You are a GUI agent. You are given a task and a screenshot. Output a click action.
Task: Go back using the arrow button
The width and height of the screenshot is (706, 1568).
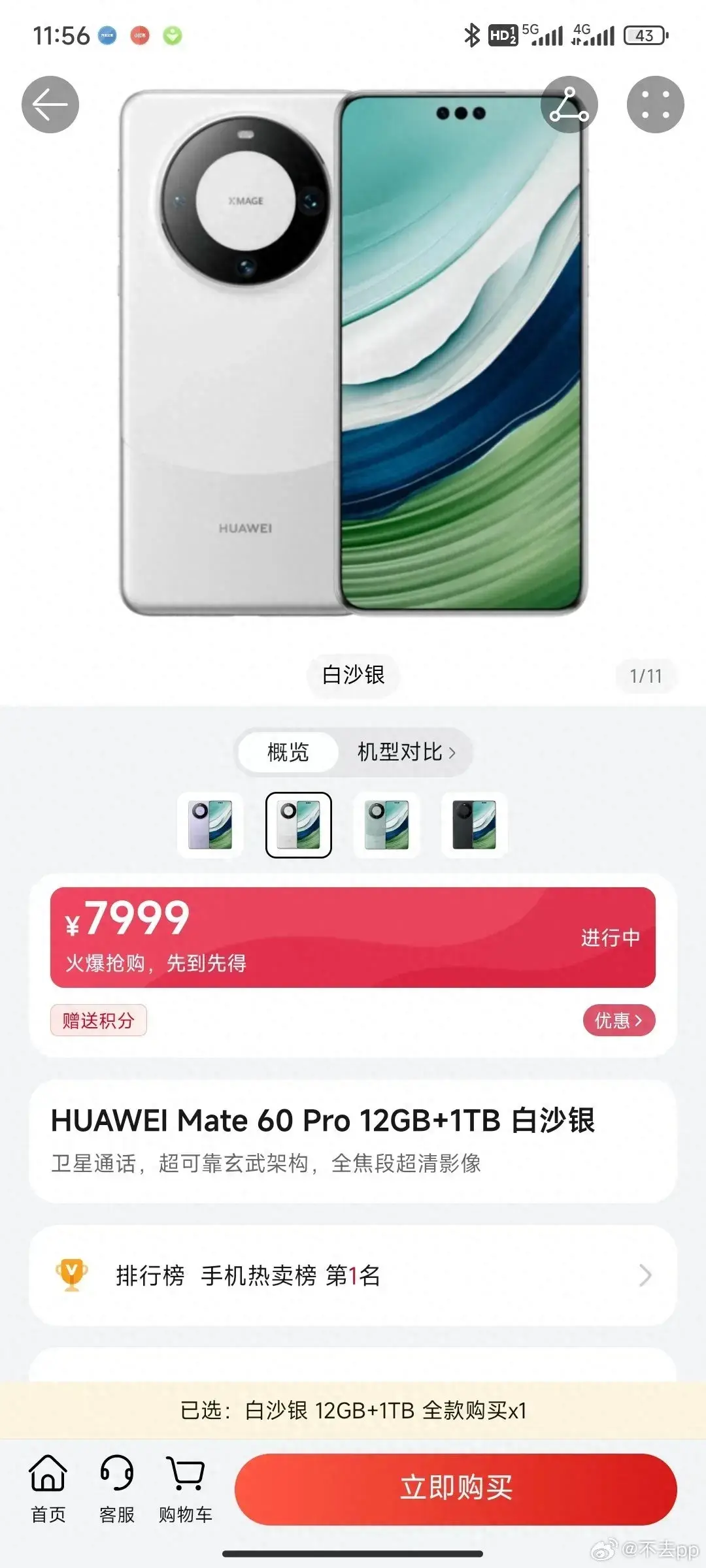coord(50,105)
